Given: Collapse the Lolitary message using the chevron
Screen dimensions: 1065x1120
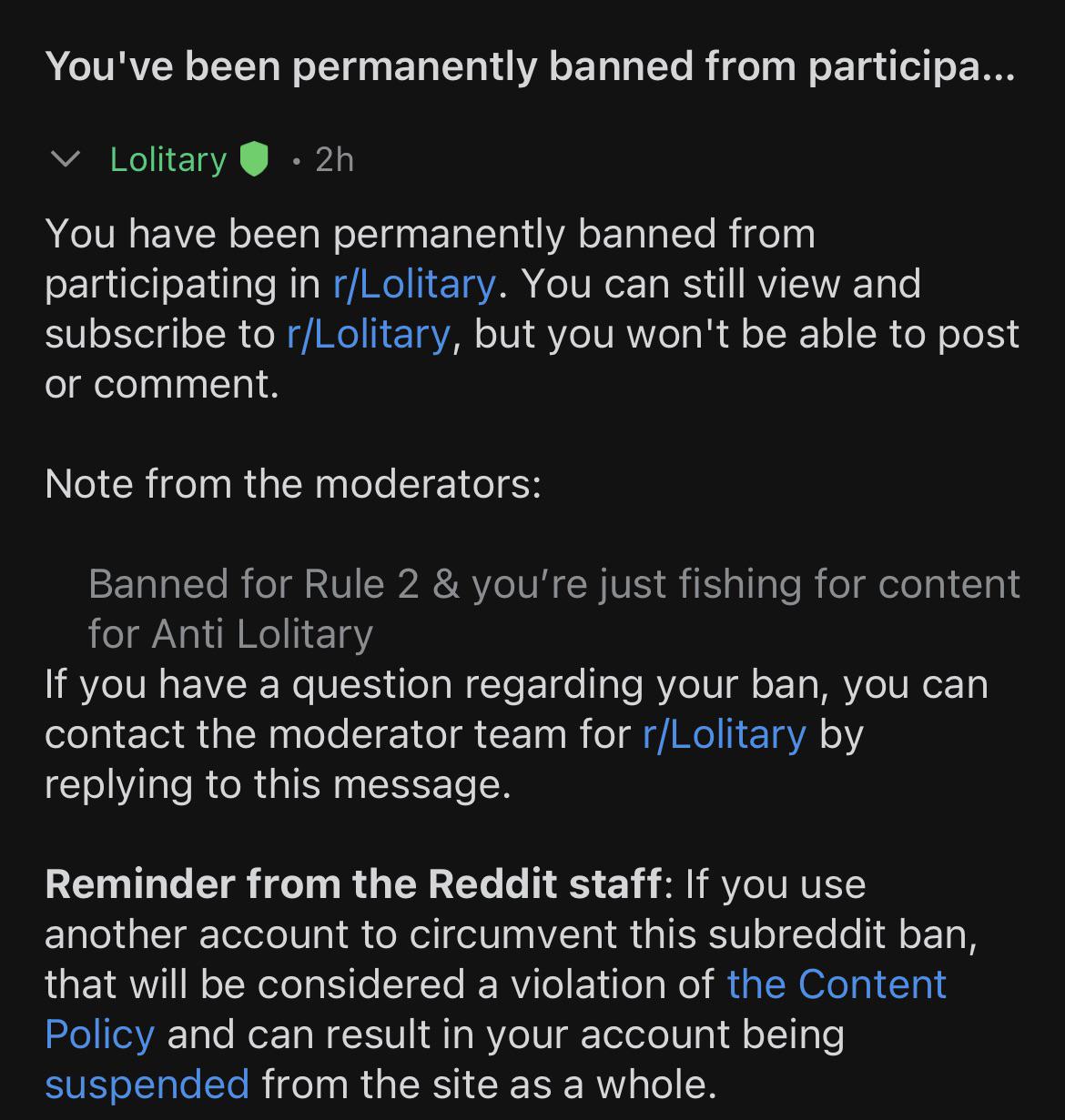Looking at the screenshot, I should (65, 160).
